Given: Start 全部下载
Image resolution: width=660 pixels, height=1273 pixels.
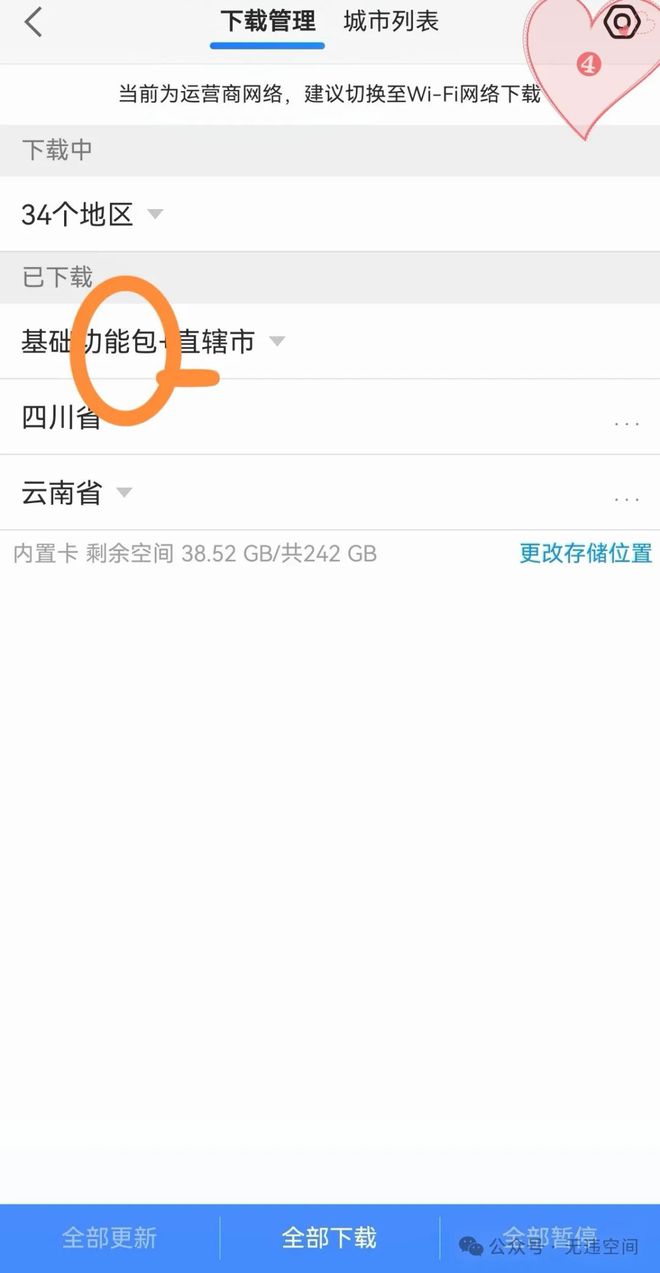Looking at the screenshot, I should click(329, 1238).
